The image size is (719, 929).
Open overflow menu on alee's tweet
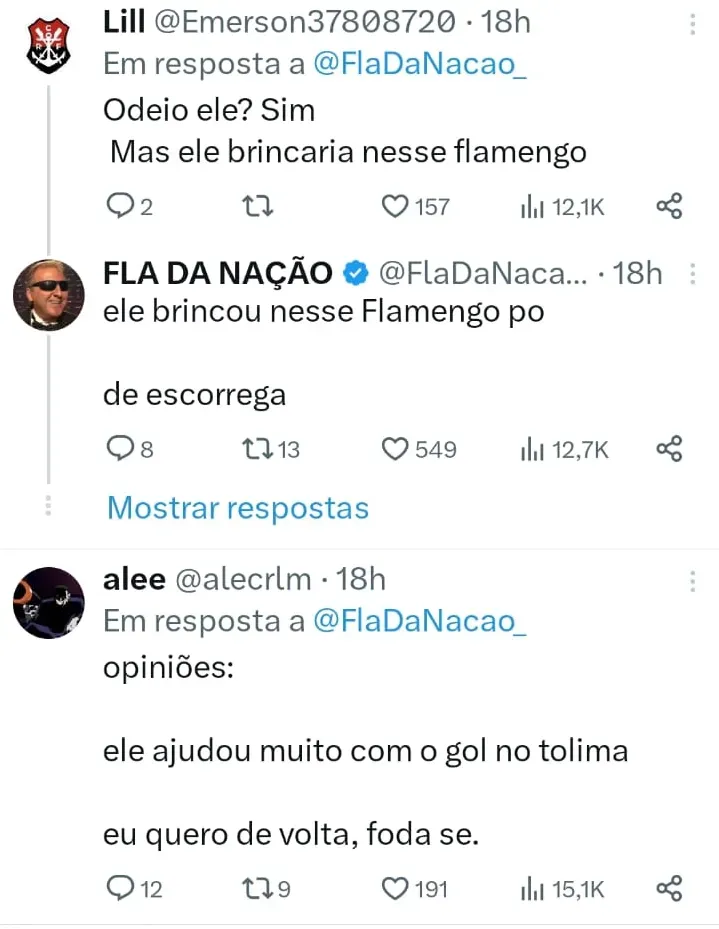[x=694, y=582]
